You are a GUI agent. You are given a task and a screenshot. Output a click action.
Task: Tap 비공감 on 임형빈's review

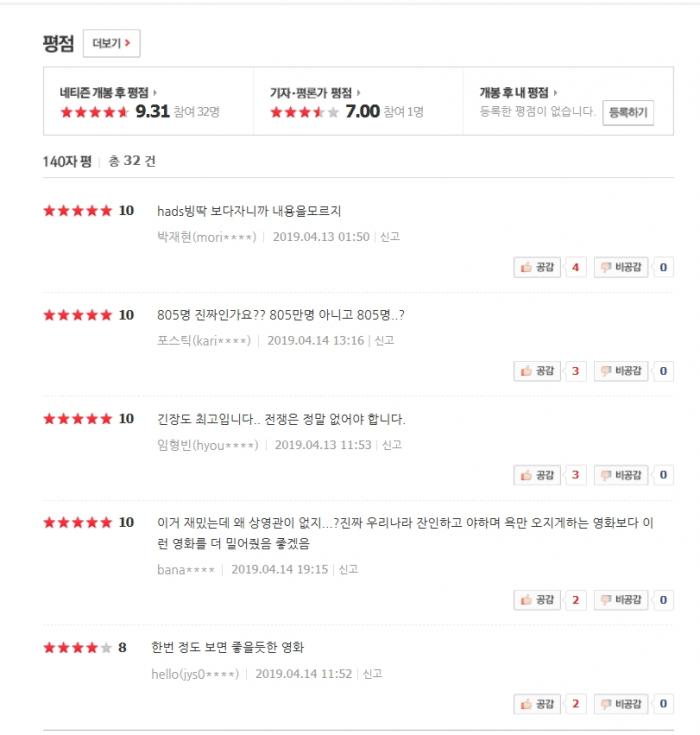coord(621,475)
